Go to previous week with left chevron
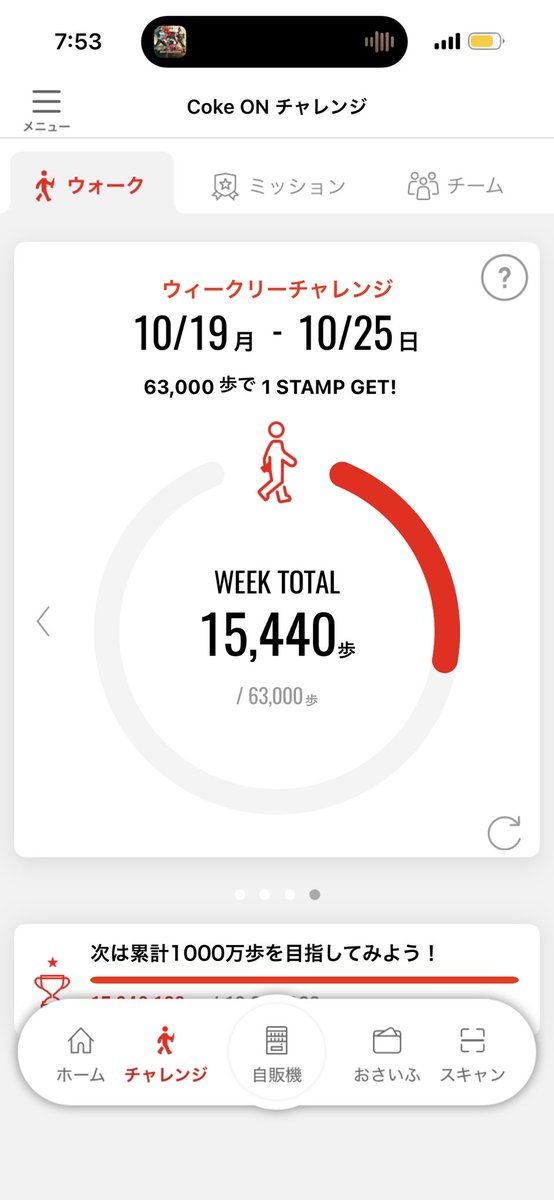 [43, 621]
